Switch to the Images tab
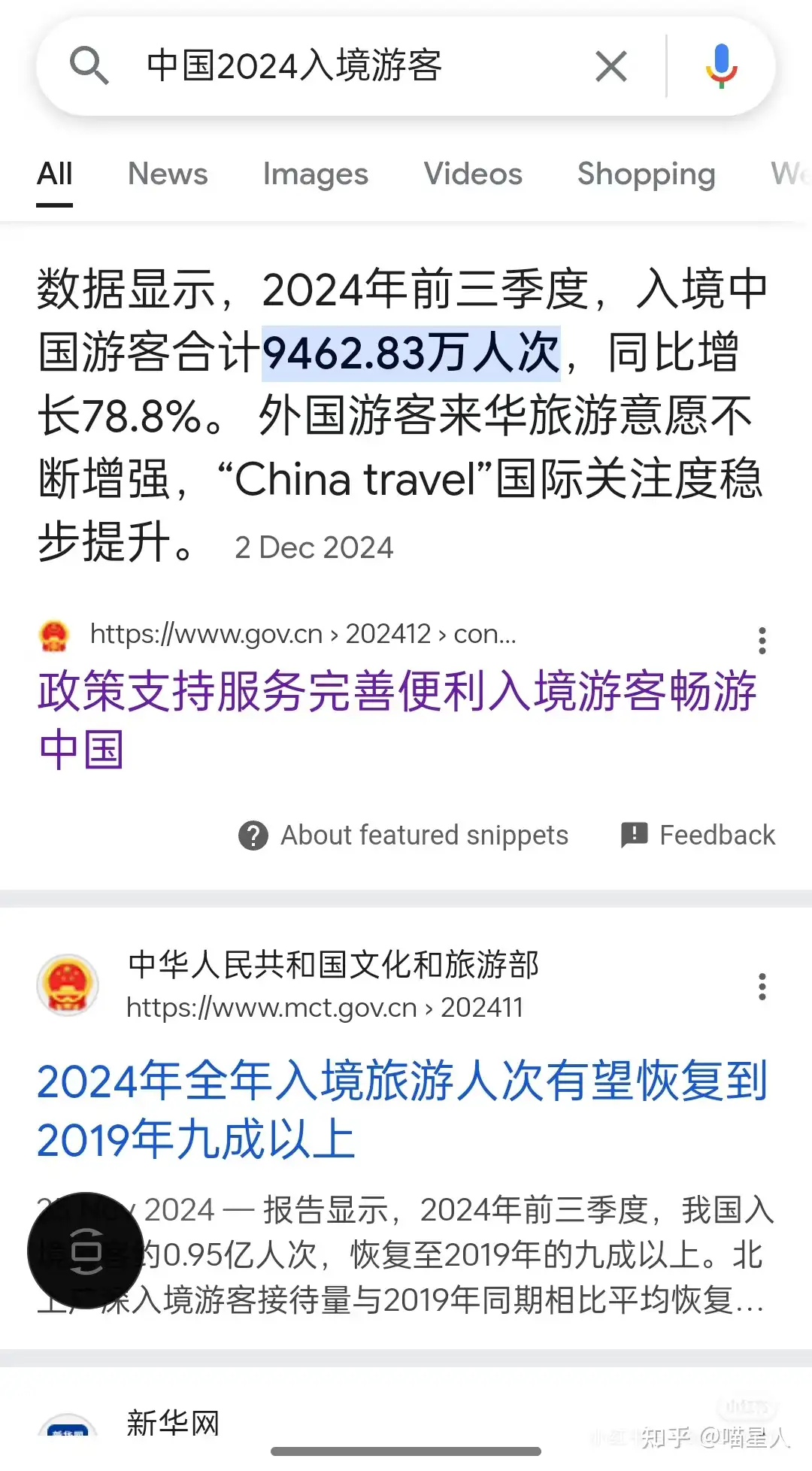812x1471 pixels. tap(315, 174)
